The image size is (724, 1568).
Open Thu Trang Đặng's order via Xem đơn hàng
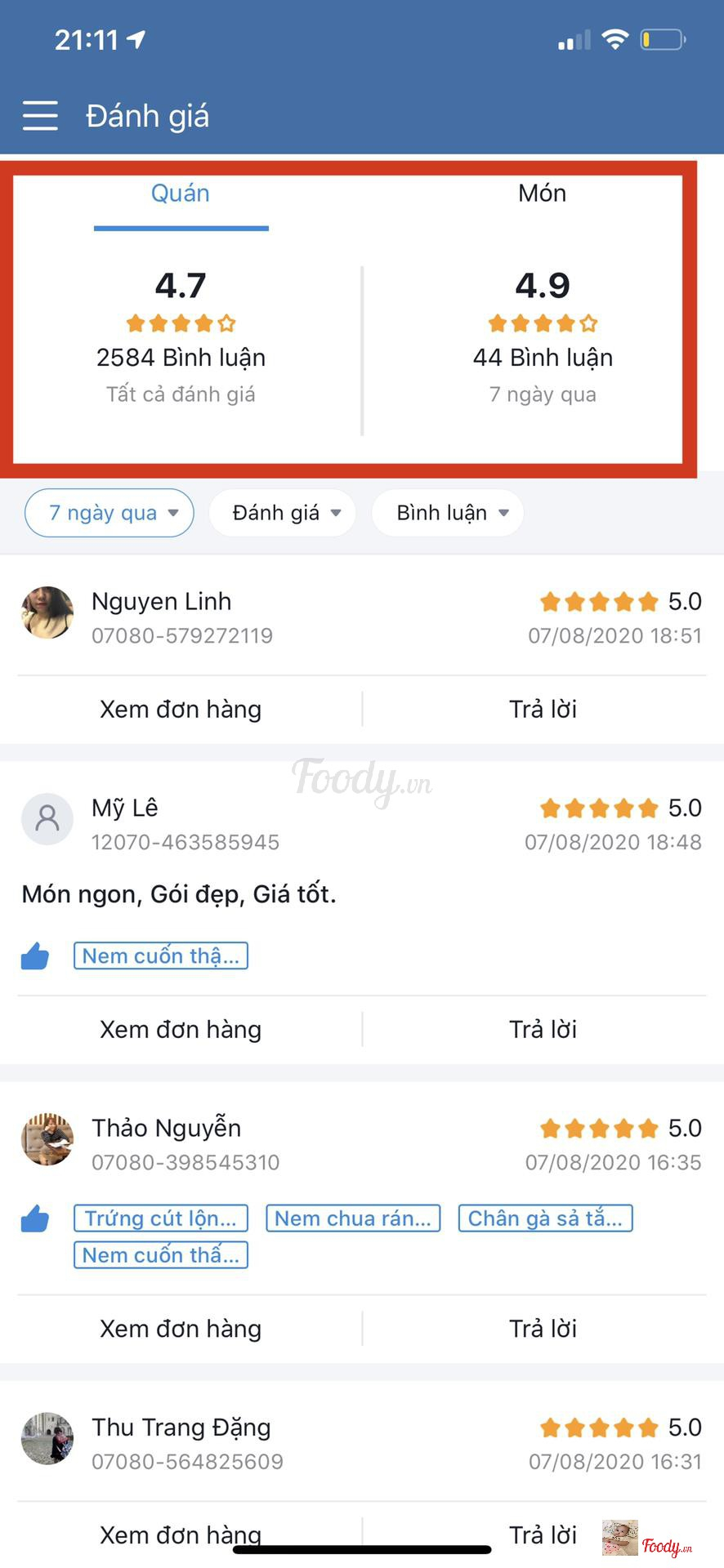point(181,1535)
